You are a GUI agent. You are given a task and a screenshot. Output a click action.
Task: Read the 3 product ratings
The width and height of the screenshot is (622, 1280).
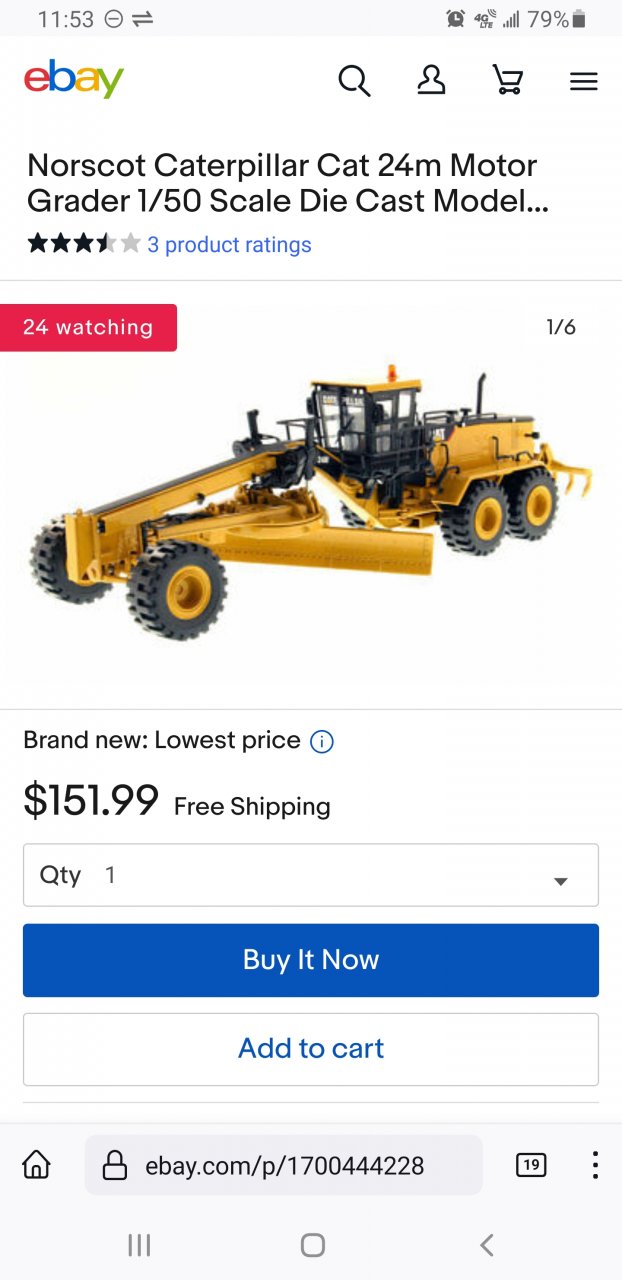coord(229,245)
